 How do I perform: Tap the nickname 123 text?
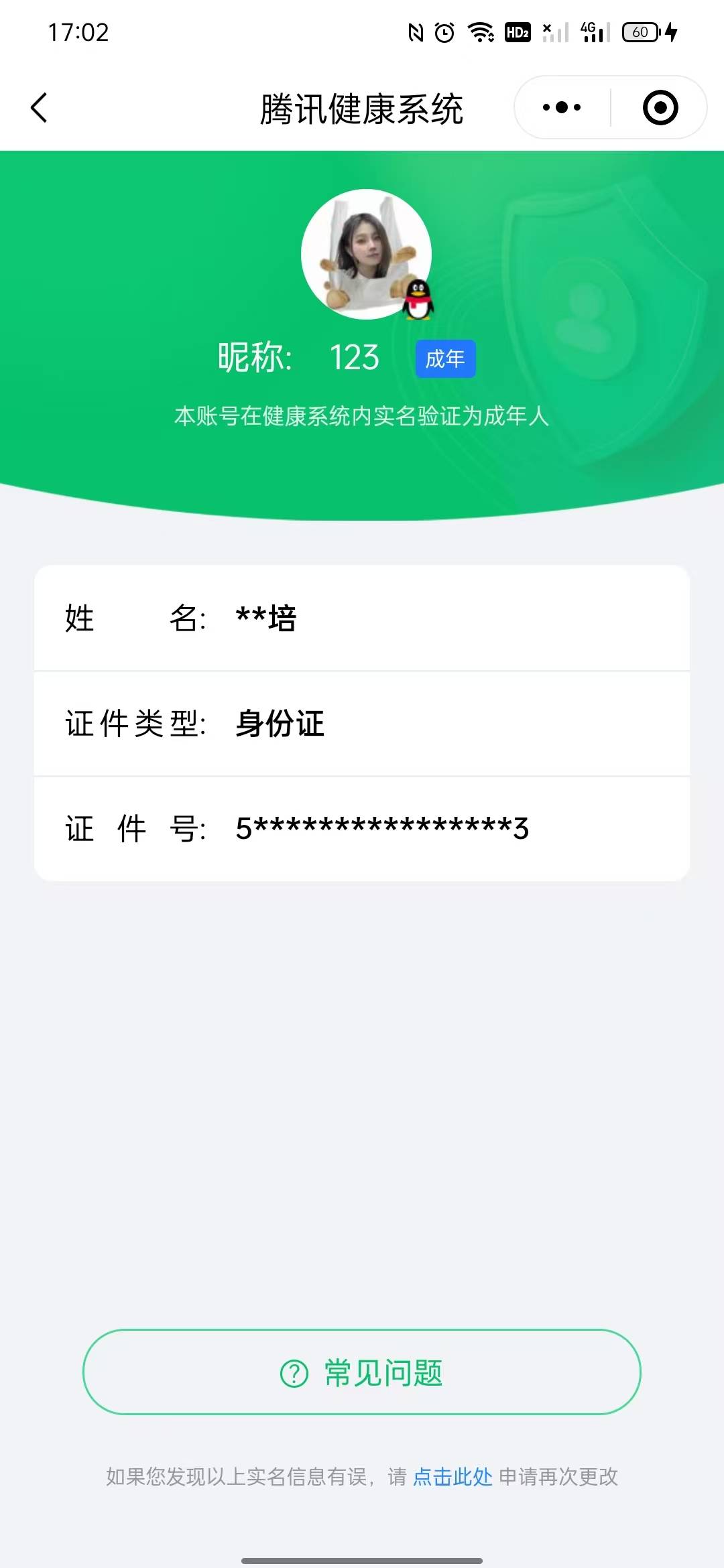tap(354, 357)
